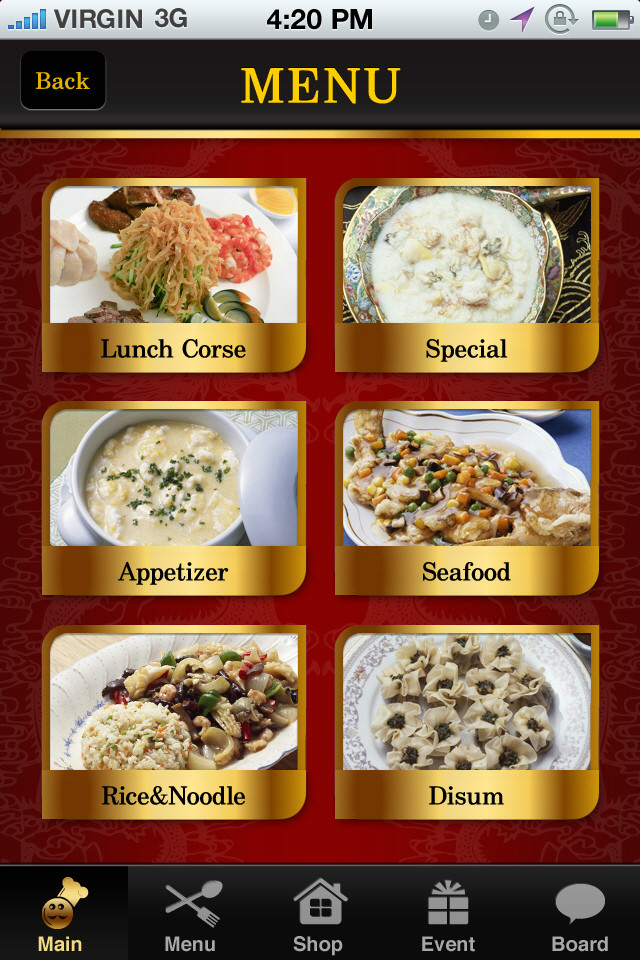Switch to the Board tab
This screenshot has width=640, height=960.
[x=579, y=914]
